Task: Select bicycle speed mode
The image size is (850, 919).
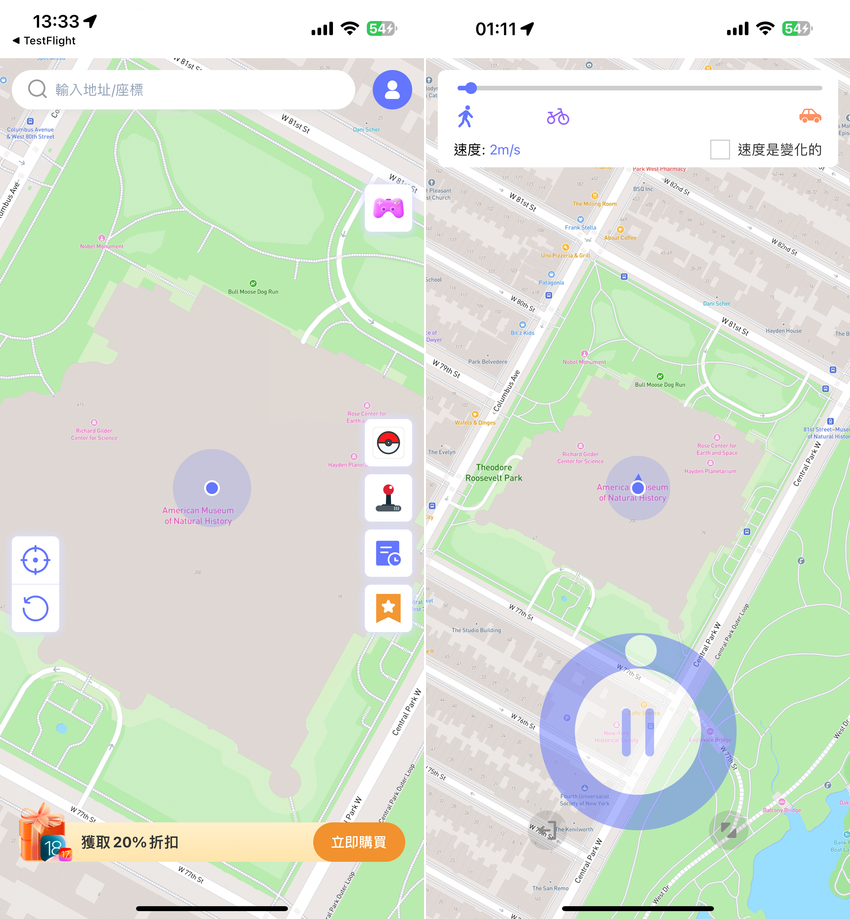Action: 558,117
